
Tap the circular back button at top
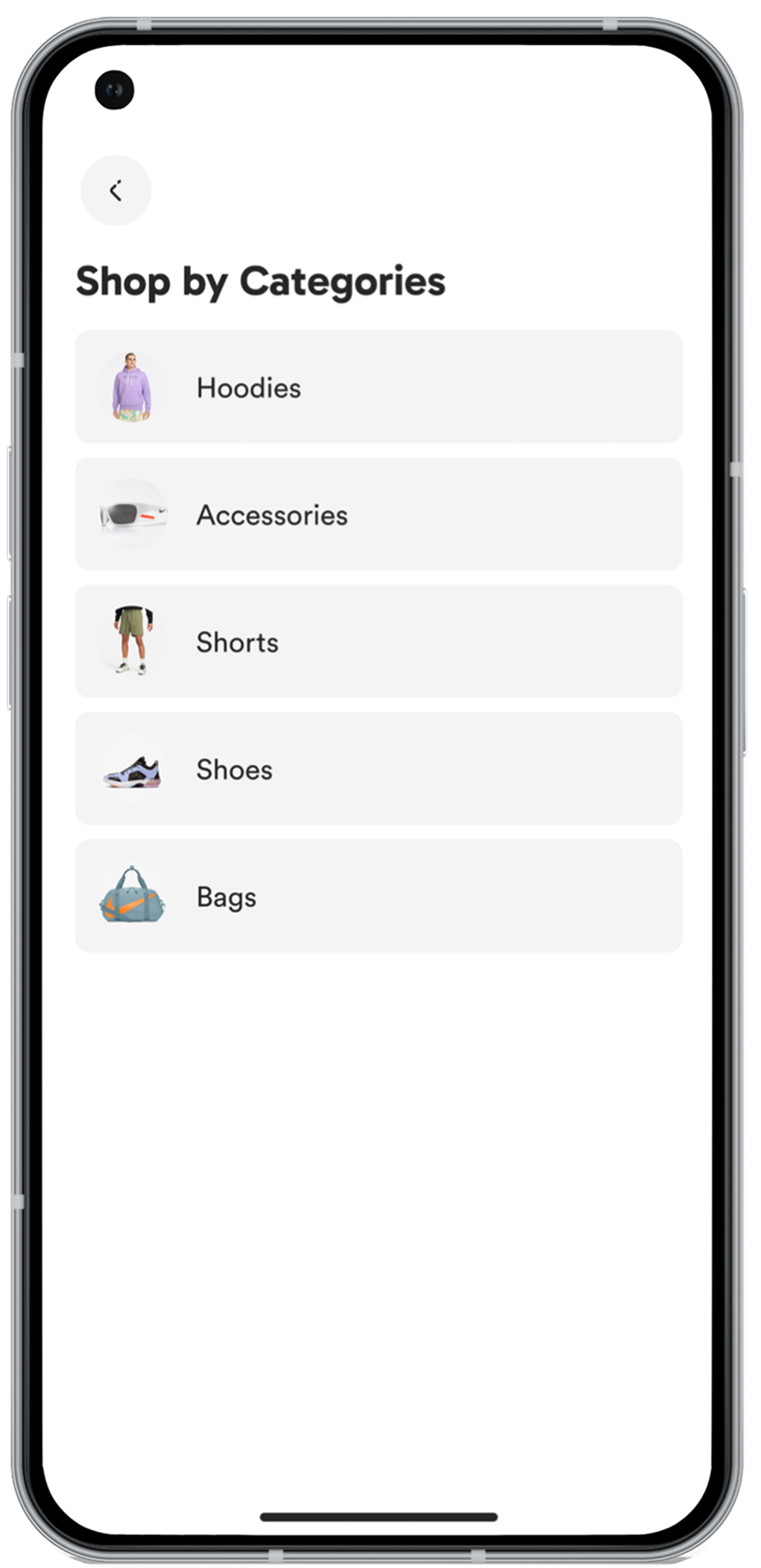tap(116, 190)
